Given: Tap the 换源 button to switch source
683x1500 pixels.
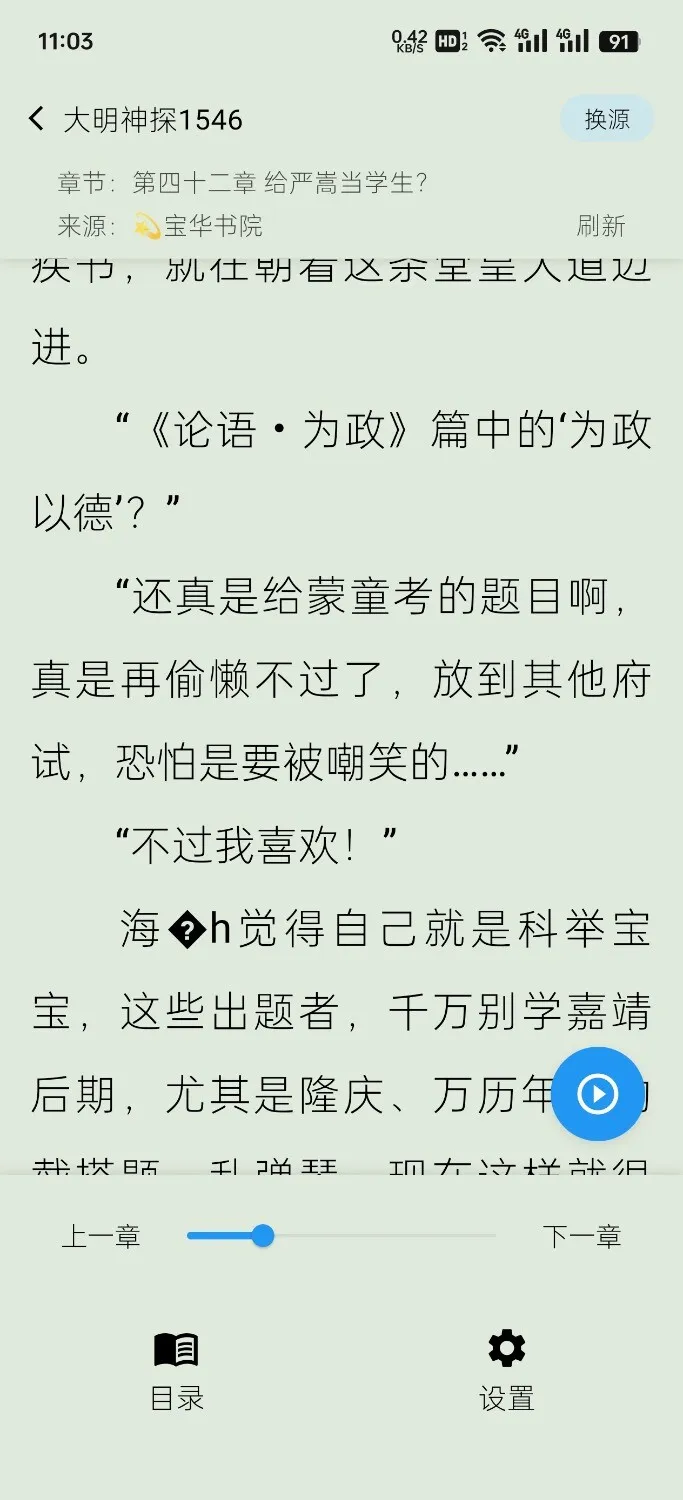Looking at the screenshot, I should pyautogui.click(x=606, y=119).
